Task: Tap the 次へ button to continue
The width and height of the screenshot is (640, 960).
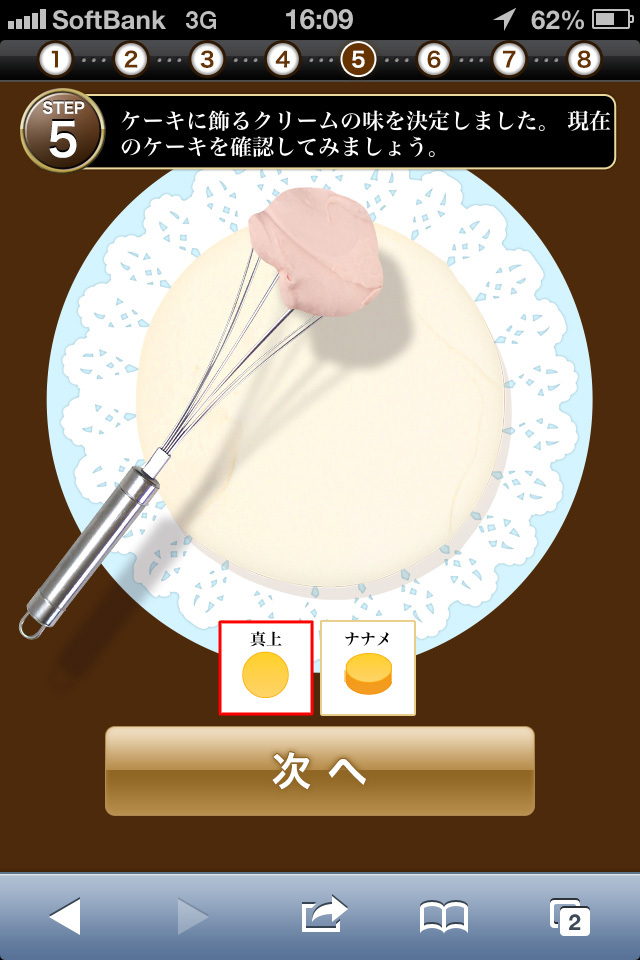Action: tap(320, 771)
